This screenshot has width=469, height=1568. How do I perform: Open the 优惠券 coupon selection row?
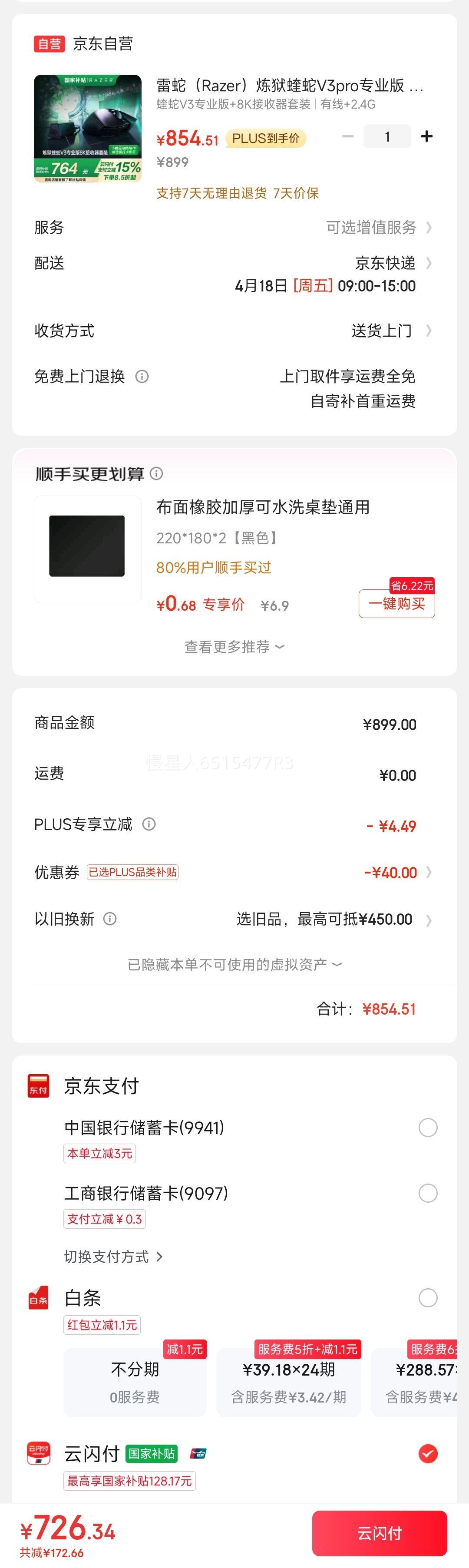(x=396, y=872)
